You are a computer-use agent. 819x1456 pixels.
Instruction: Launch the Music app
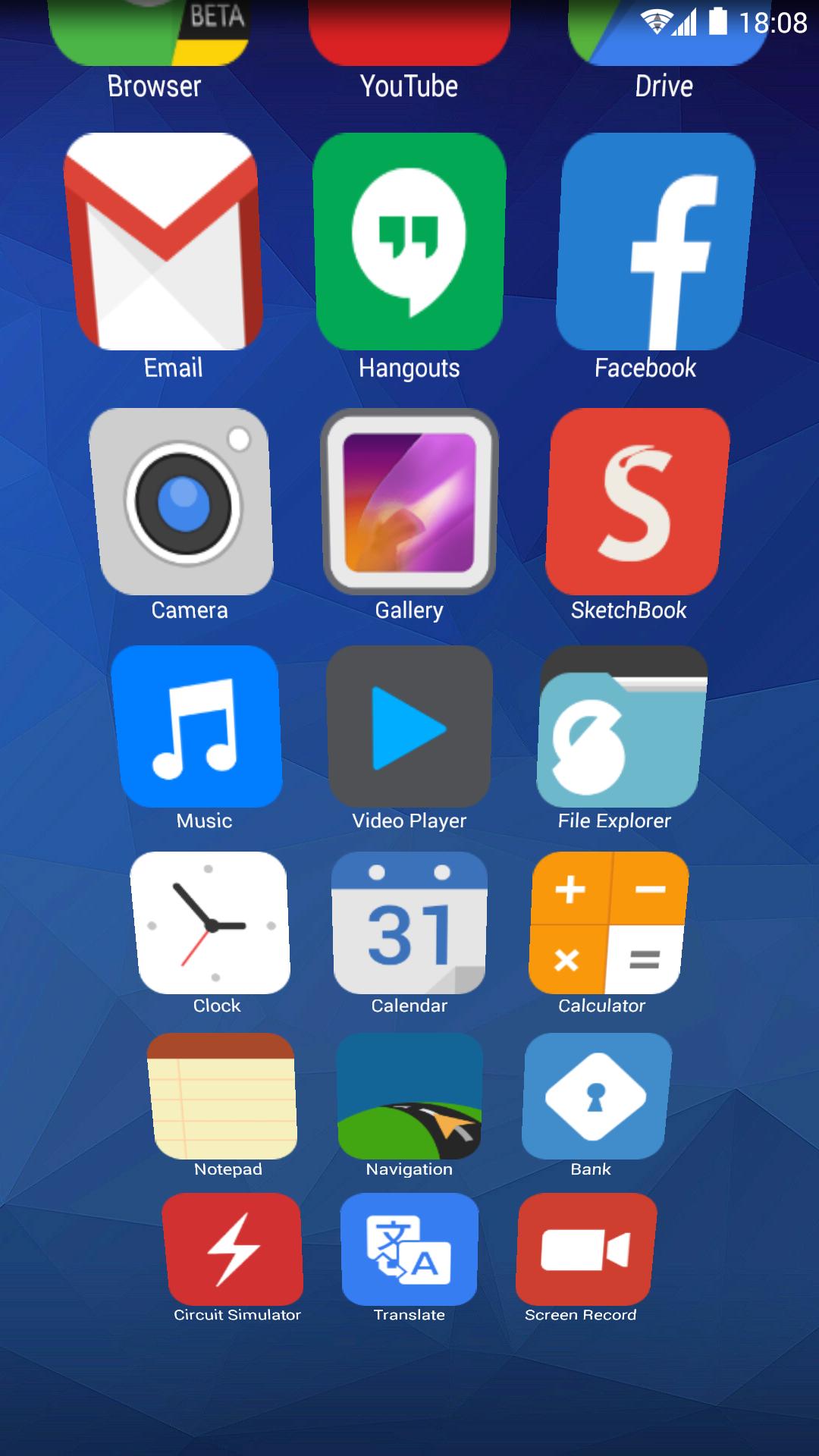click(x=197, y=726)
